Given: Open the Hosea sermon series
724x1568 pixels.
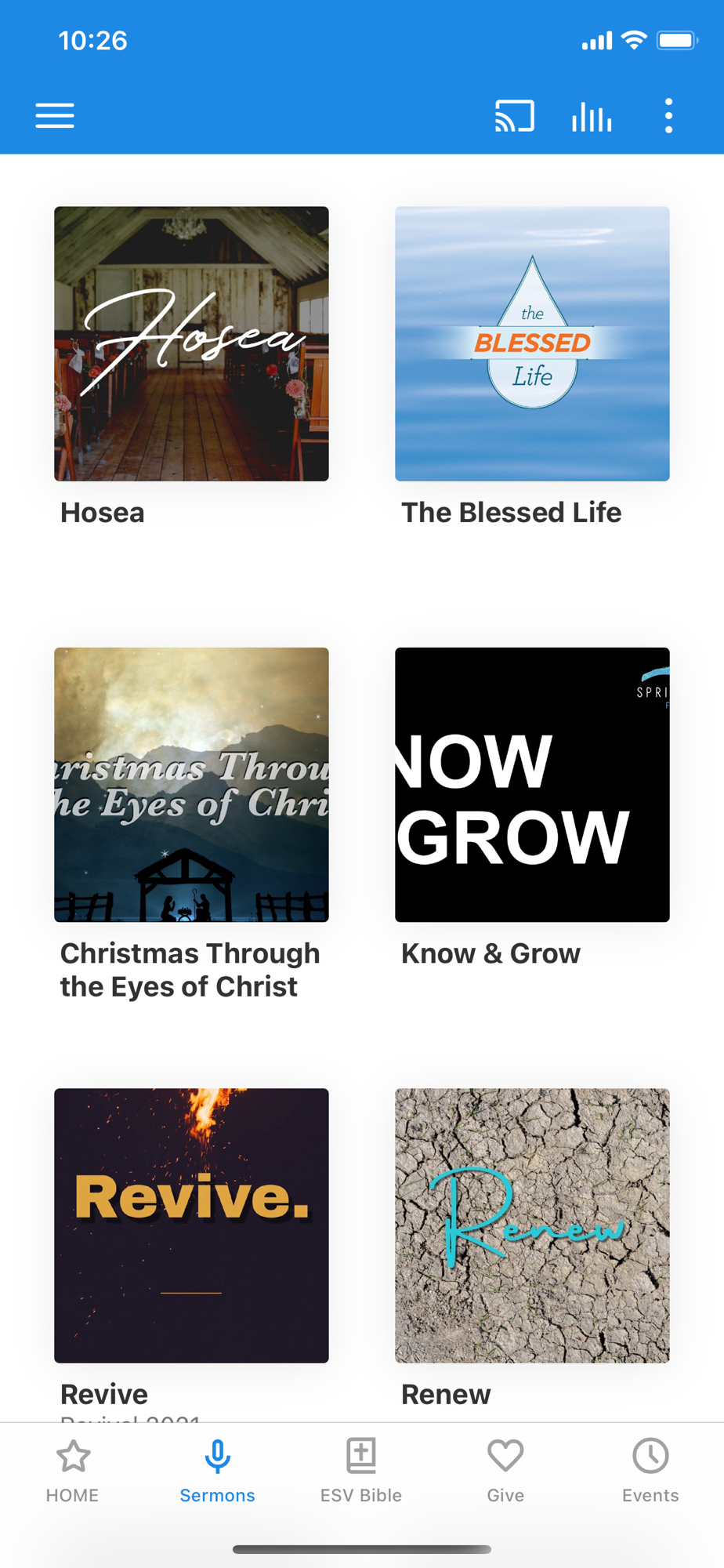Looking at the screenshot, I should click(191, 343).
